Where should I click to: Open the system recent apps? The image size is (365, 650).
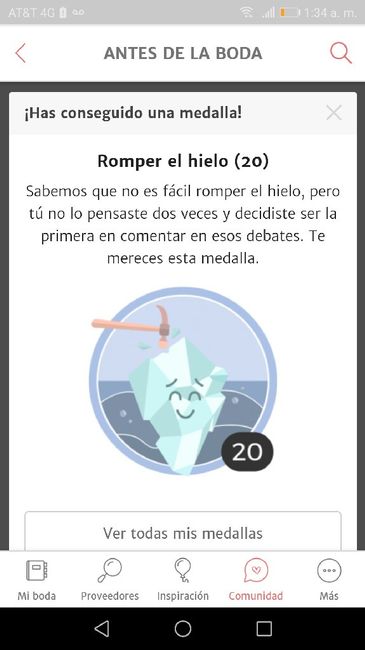(x=264, y=628)
